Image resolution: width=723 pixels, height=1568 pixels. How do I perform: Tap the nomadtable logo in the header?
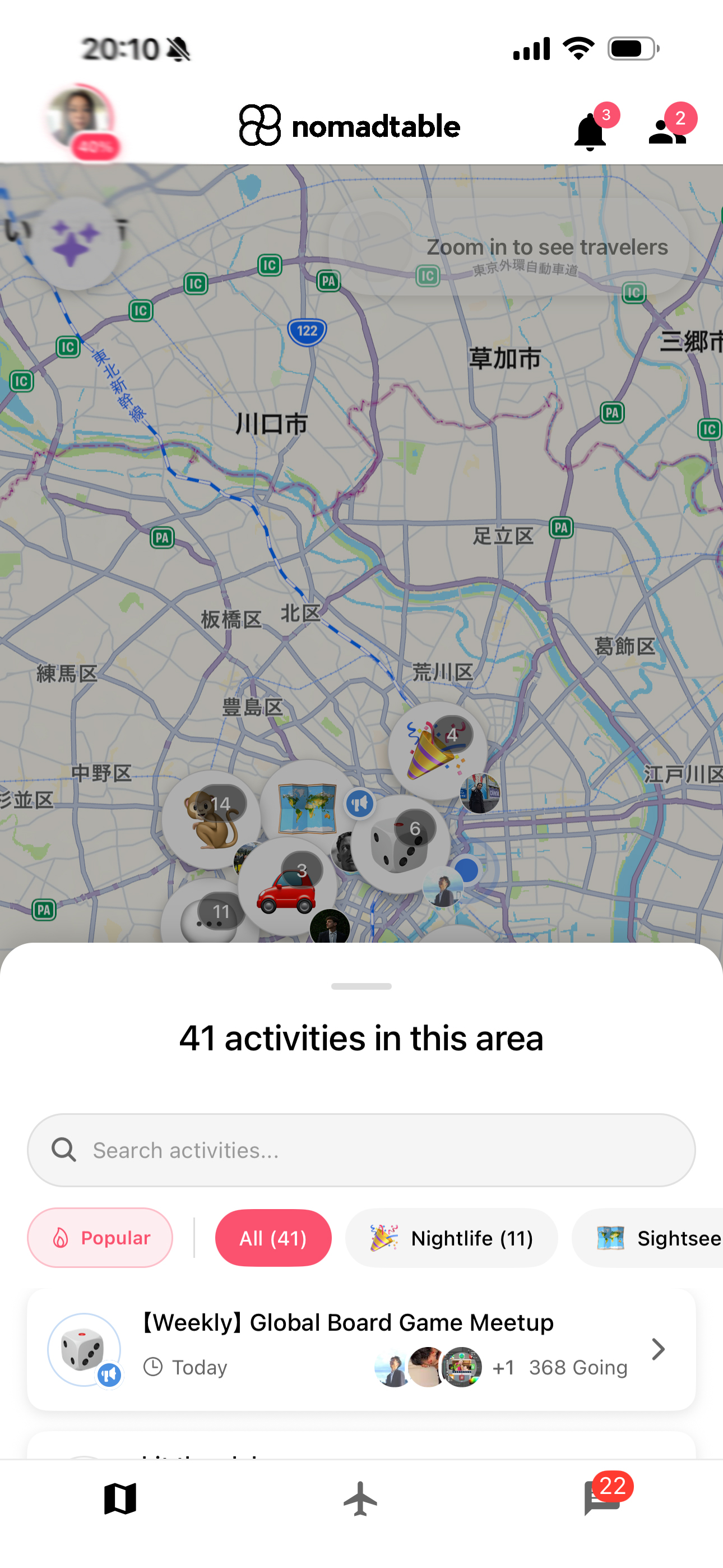click(349, 126)
